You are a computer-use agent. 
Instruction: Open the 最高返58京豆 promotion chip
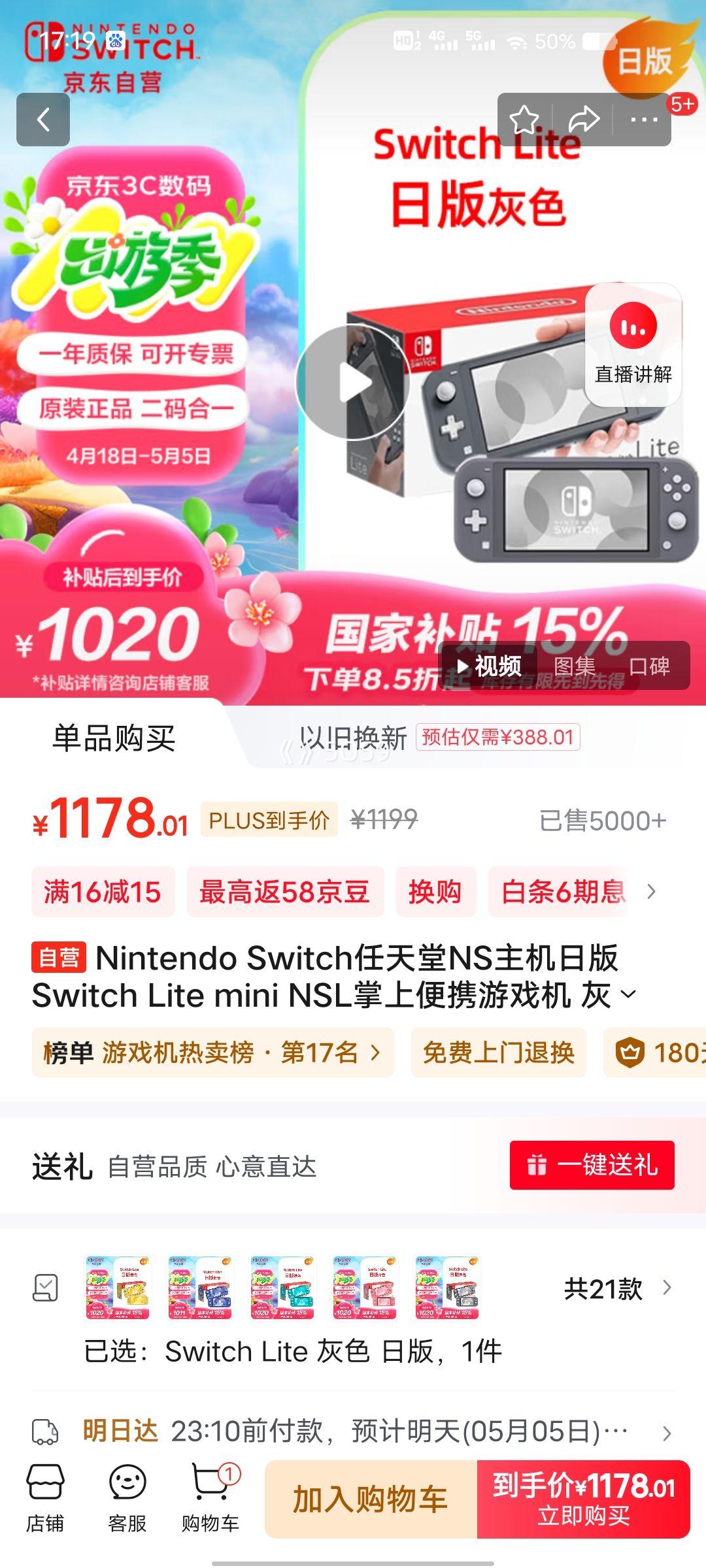[x=284, y=892]
